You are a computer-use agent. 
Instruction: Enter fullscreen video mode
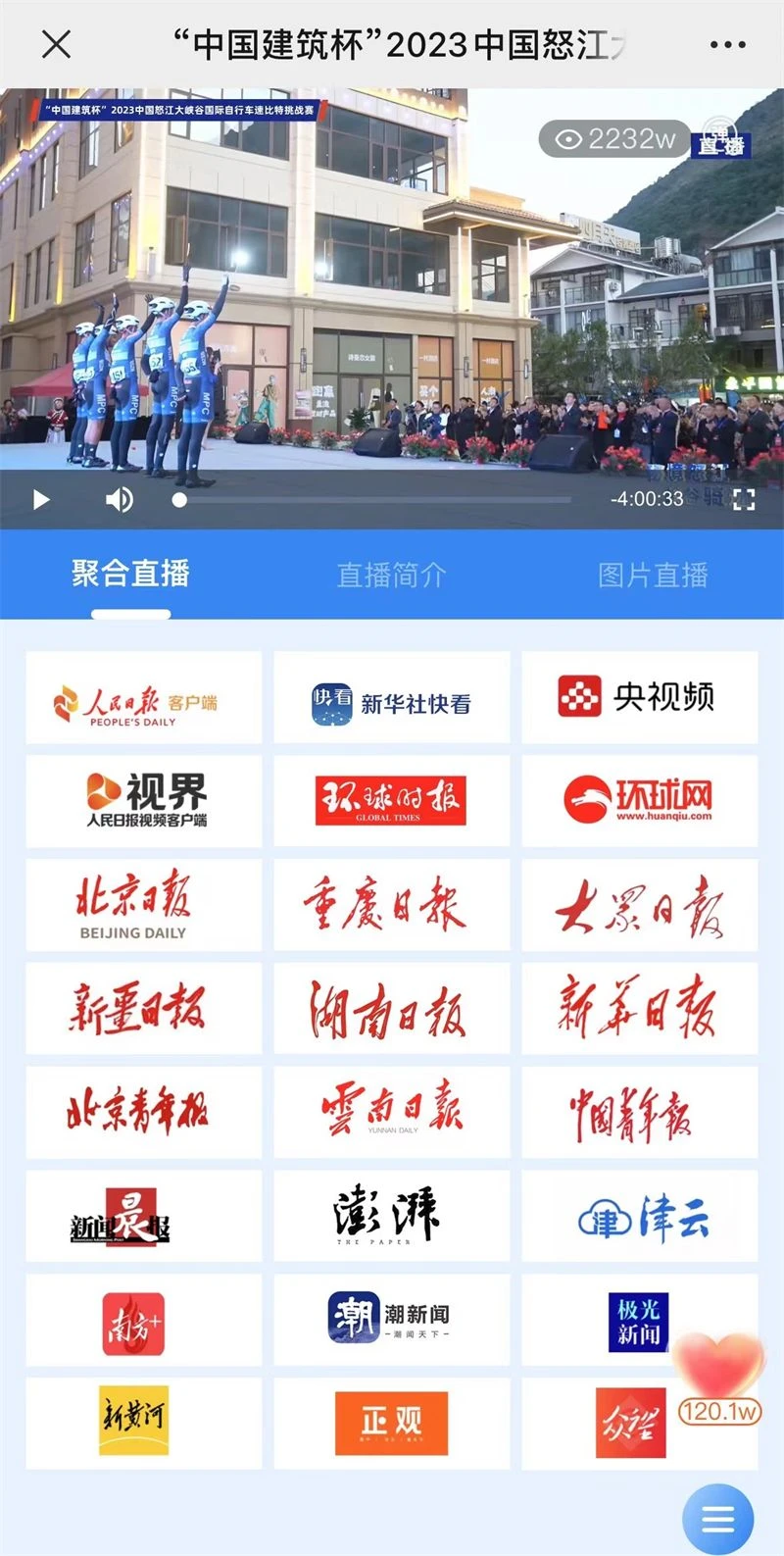coord(744,500)
